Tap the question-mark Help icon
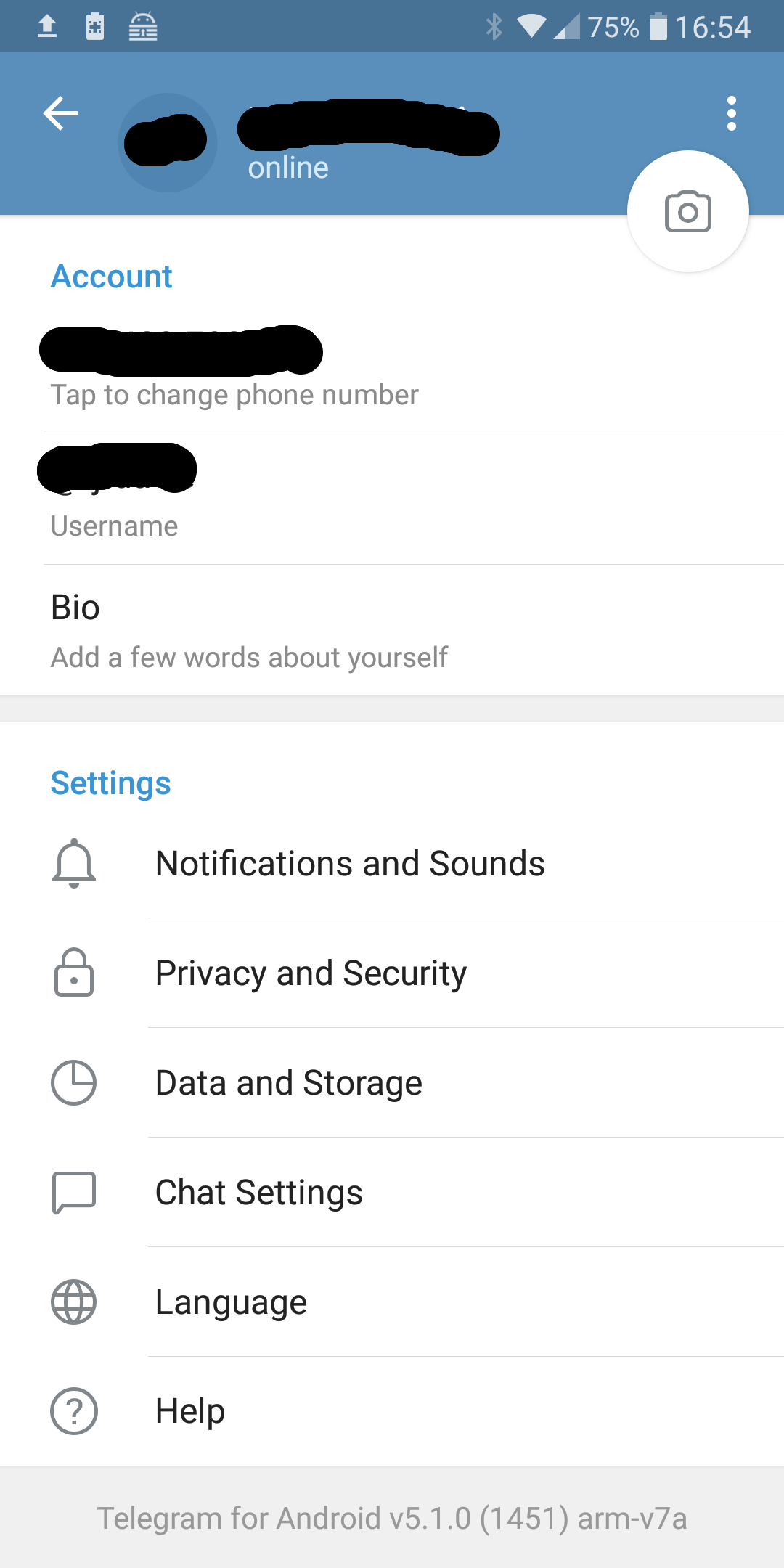 73,1410
